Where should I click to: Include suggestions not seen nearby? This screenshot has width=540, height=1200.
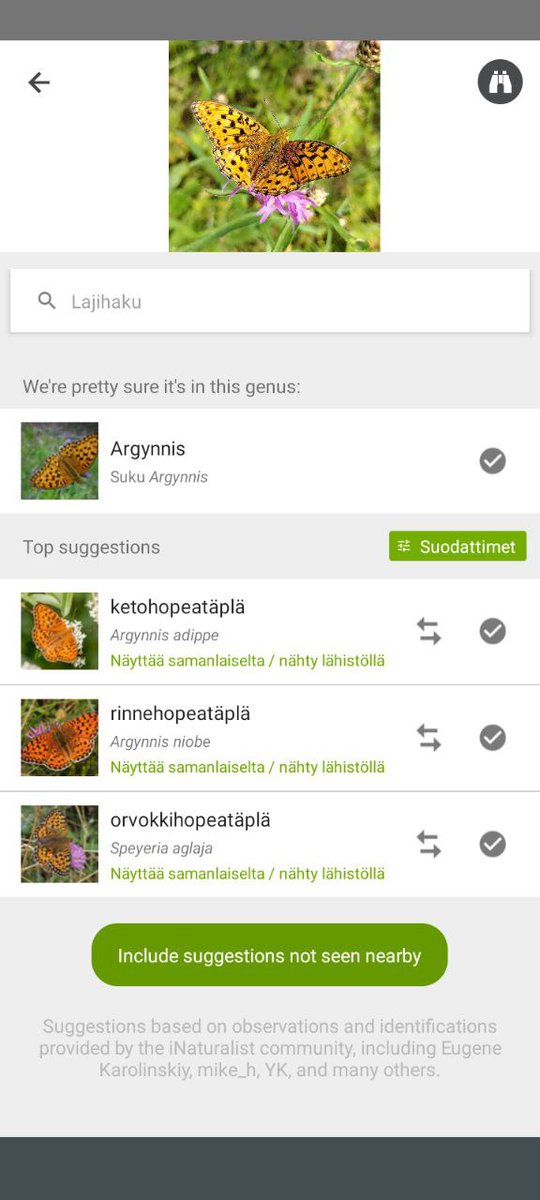coord(270,955)
